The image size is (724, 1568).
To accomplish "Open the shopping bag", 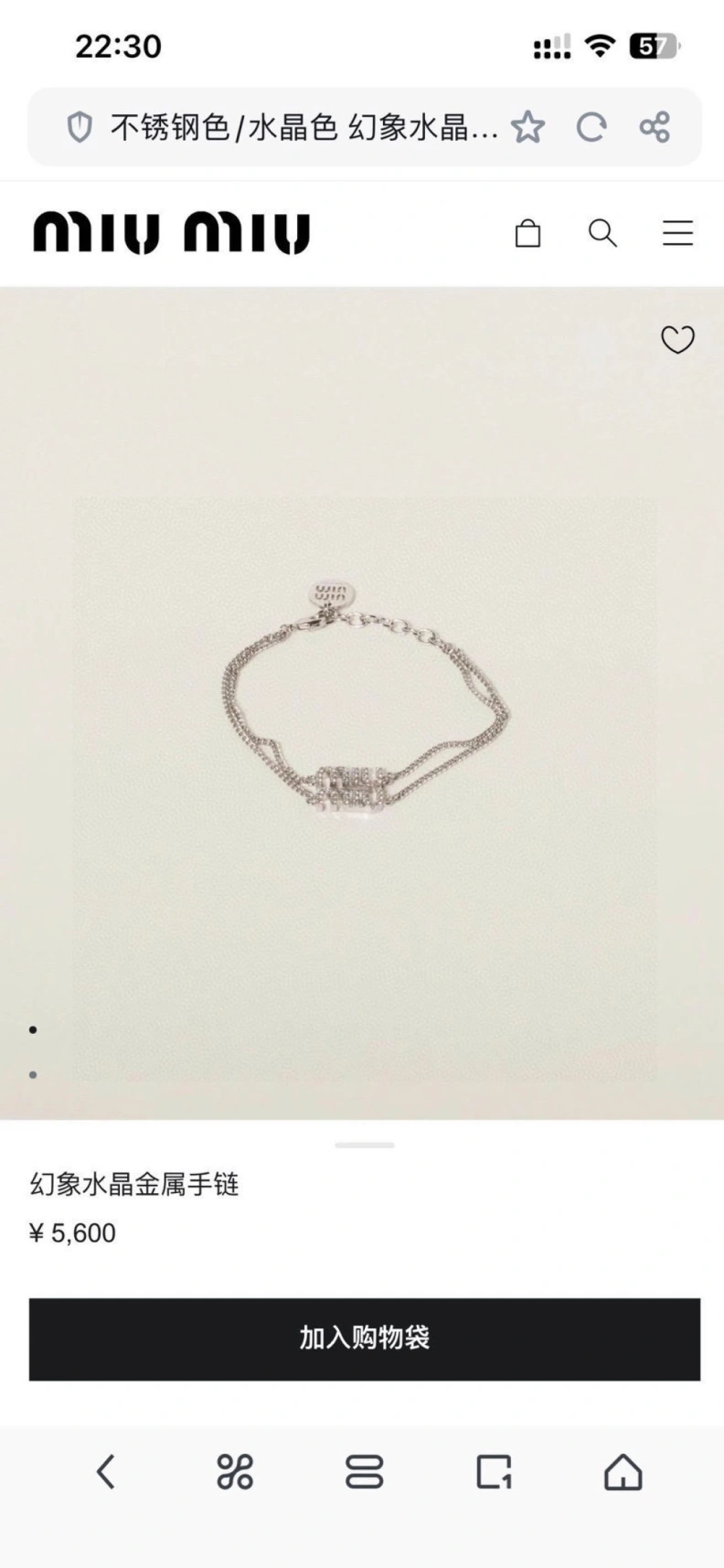I will point(527,233).
